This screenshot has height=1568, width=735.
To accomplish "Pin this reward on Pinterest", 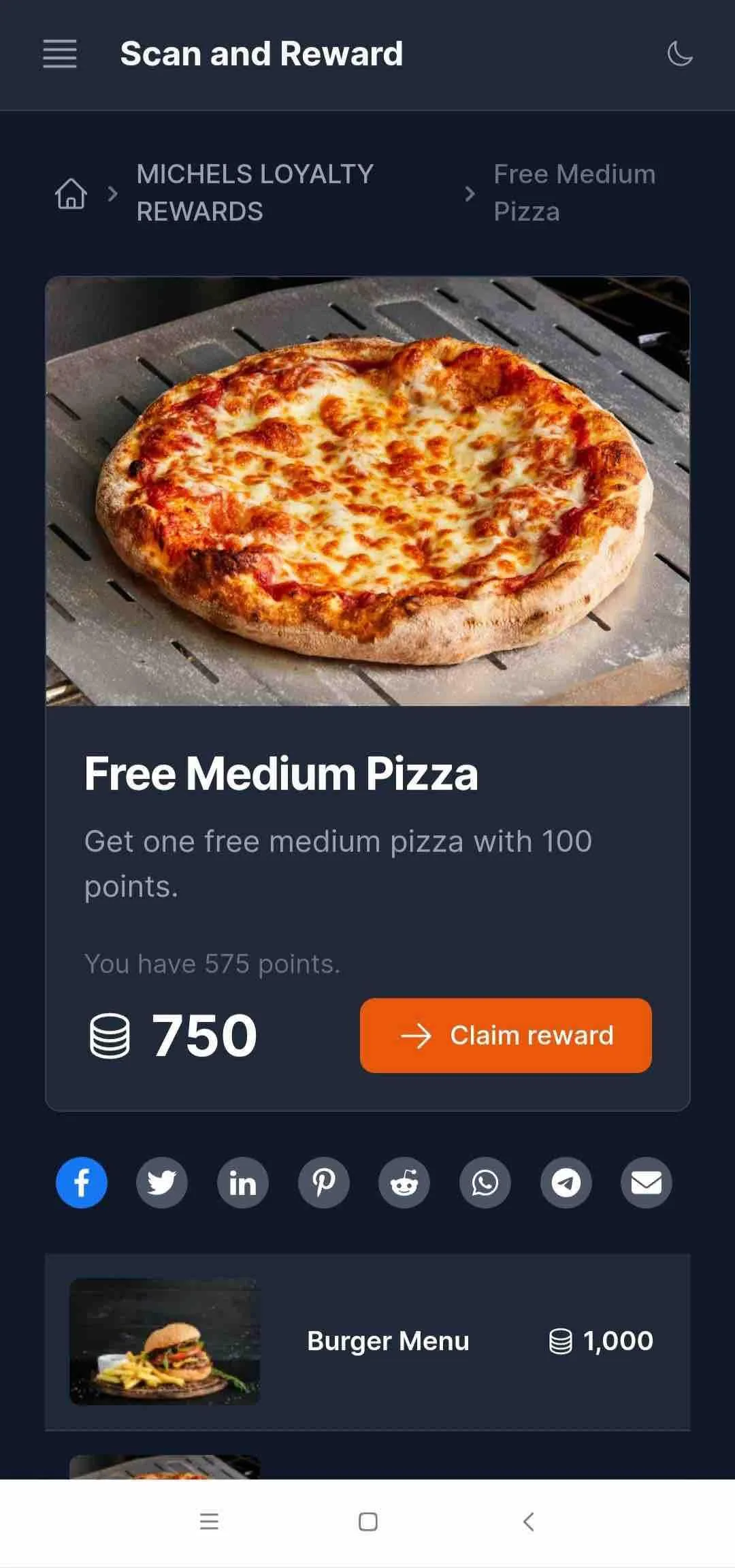I will [324, 1183].
